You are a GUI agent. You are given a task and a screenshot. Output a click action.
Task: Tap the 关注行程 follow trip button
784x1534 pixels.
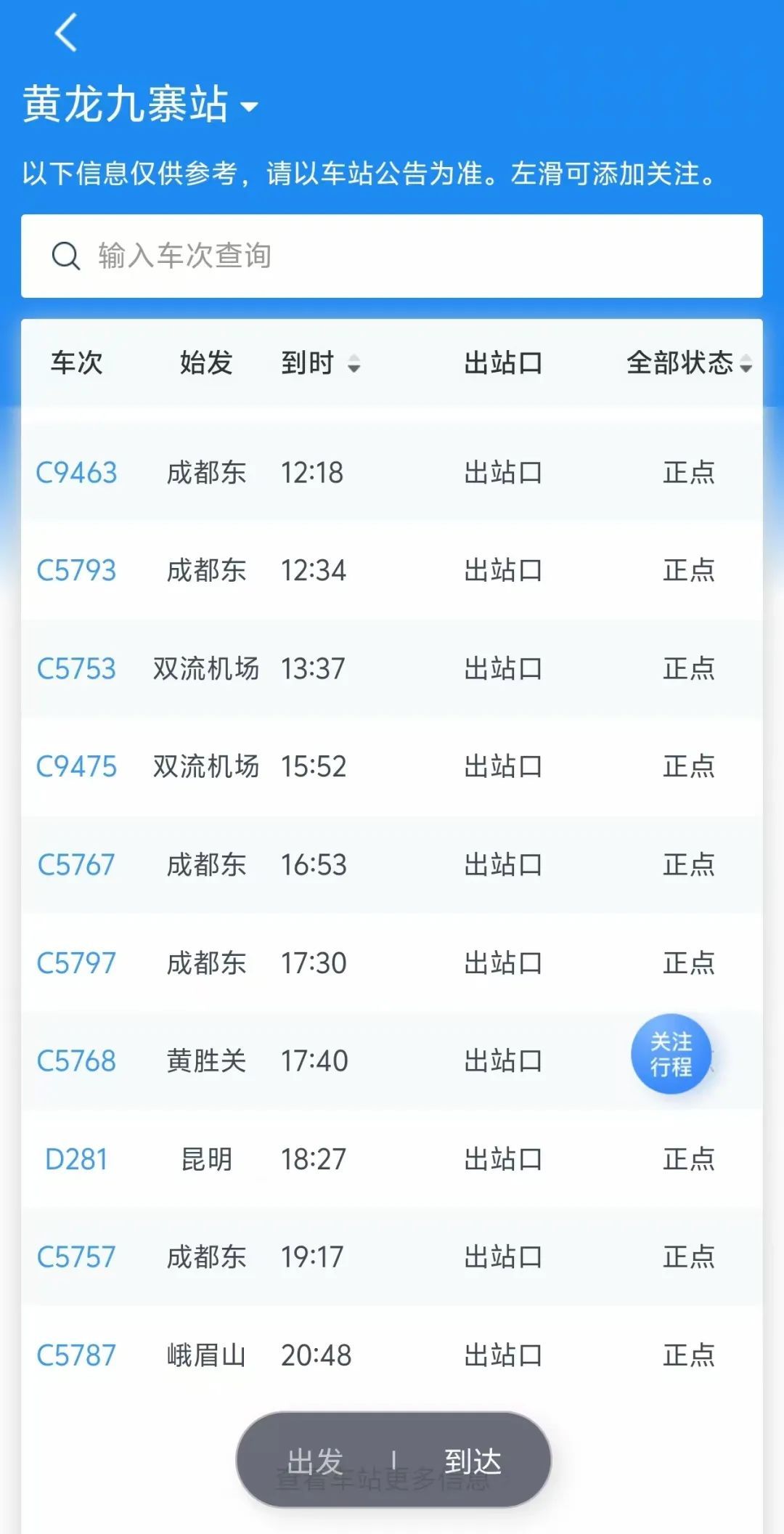(671, 1053)
